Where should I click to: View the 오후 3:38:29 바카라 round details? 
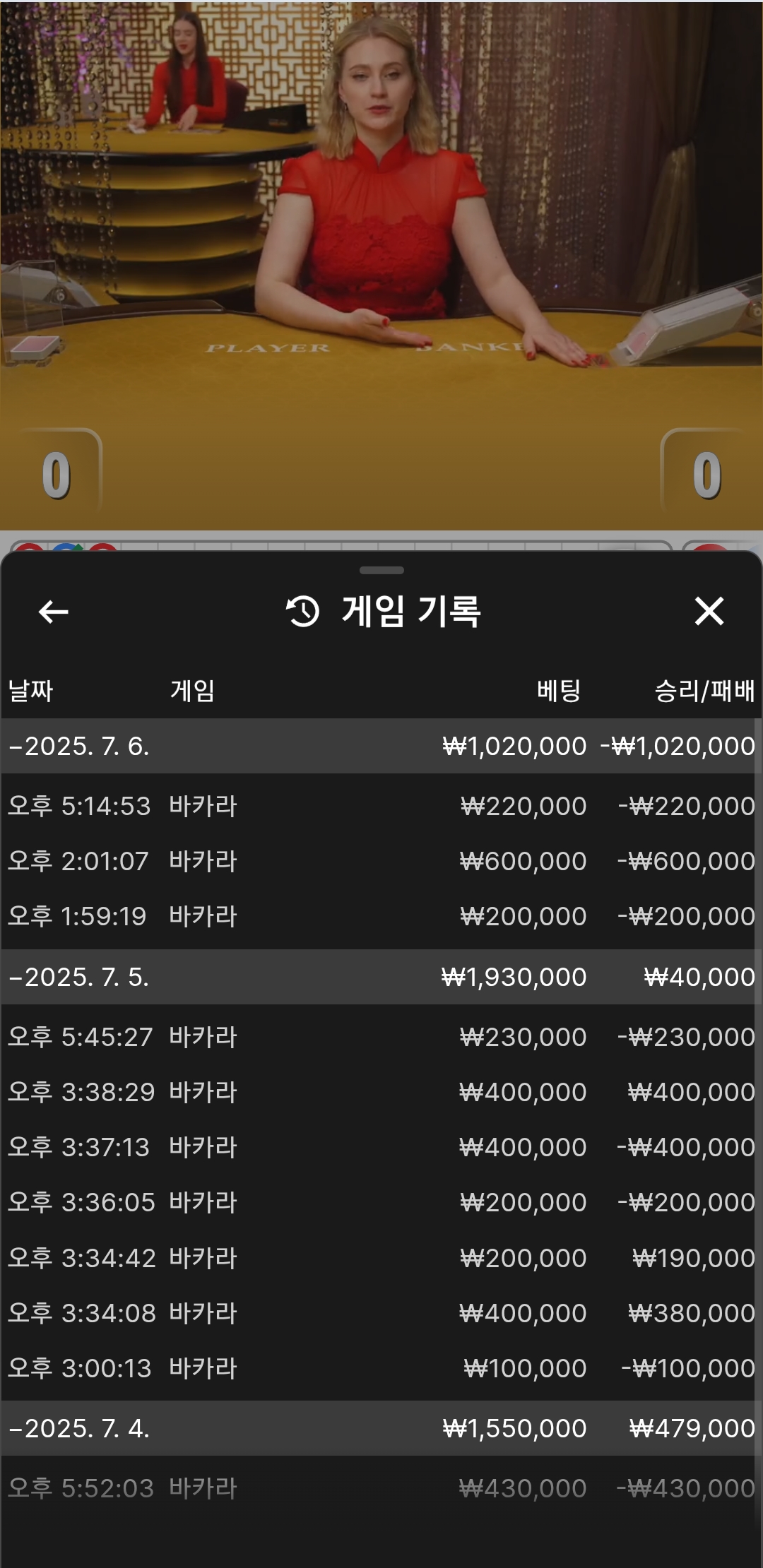[x=381, y=1092]
